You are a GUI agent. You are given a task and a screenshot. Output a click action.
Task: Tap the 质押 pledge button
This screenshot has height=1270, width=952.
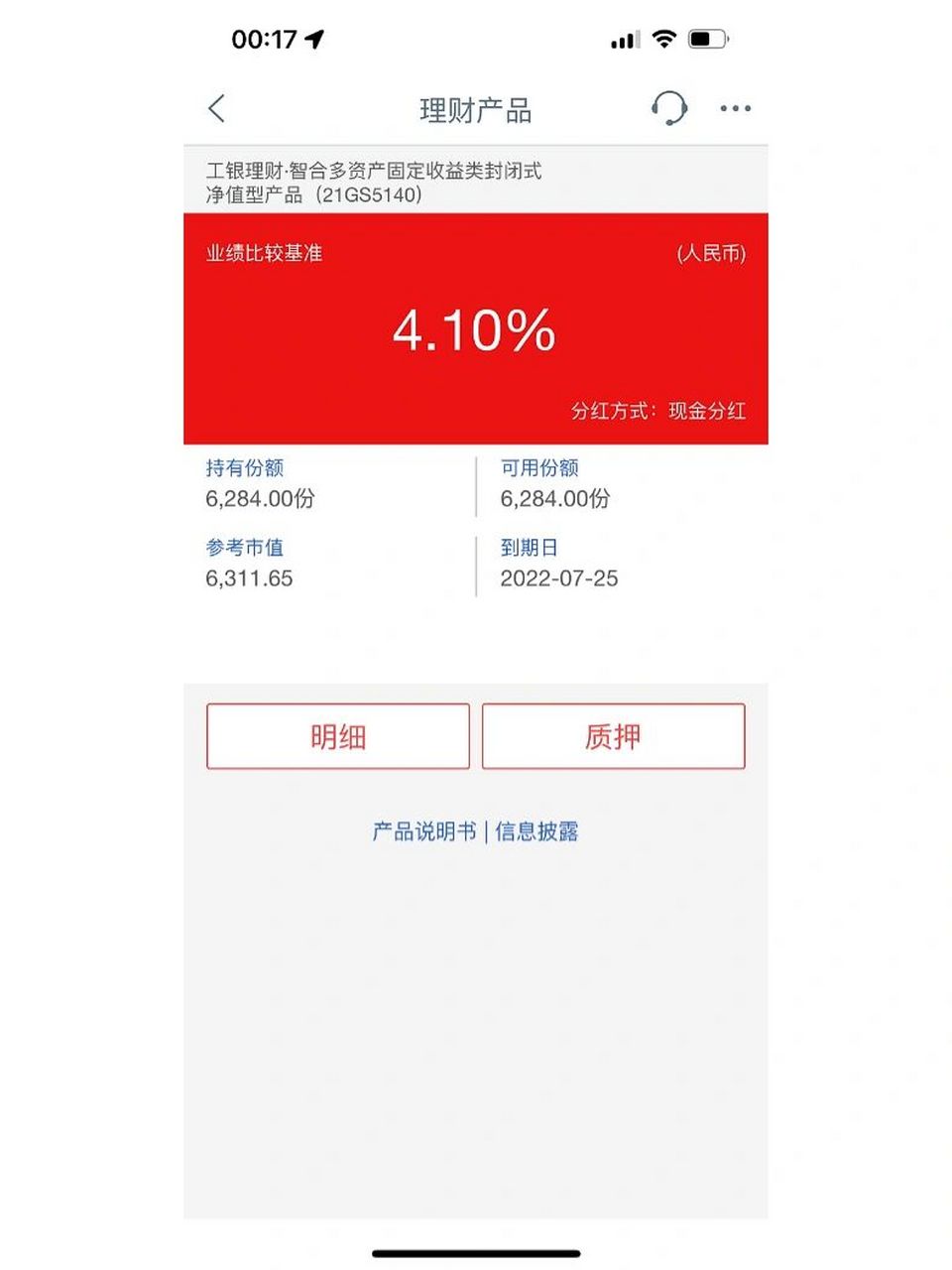(613, 736)
